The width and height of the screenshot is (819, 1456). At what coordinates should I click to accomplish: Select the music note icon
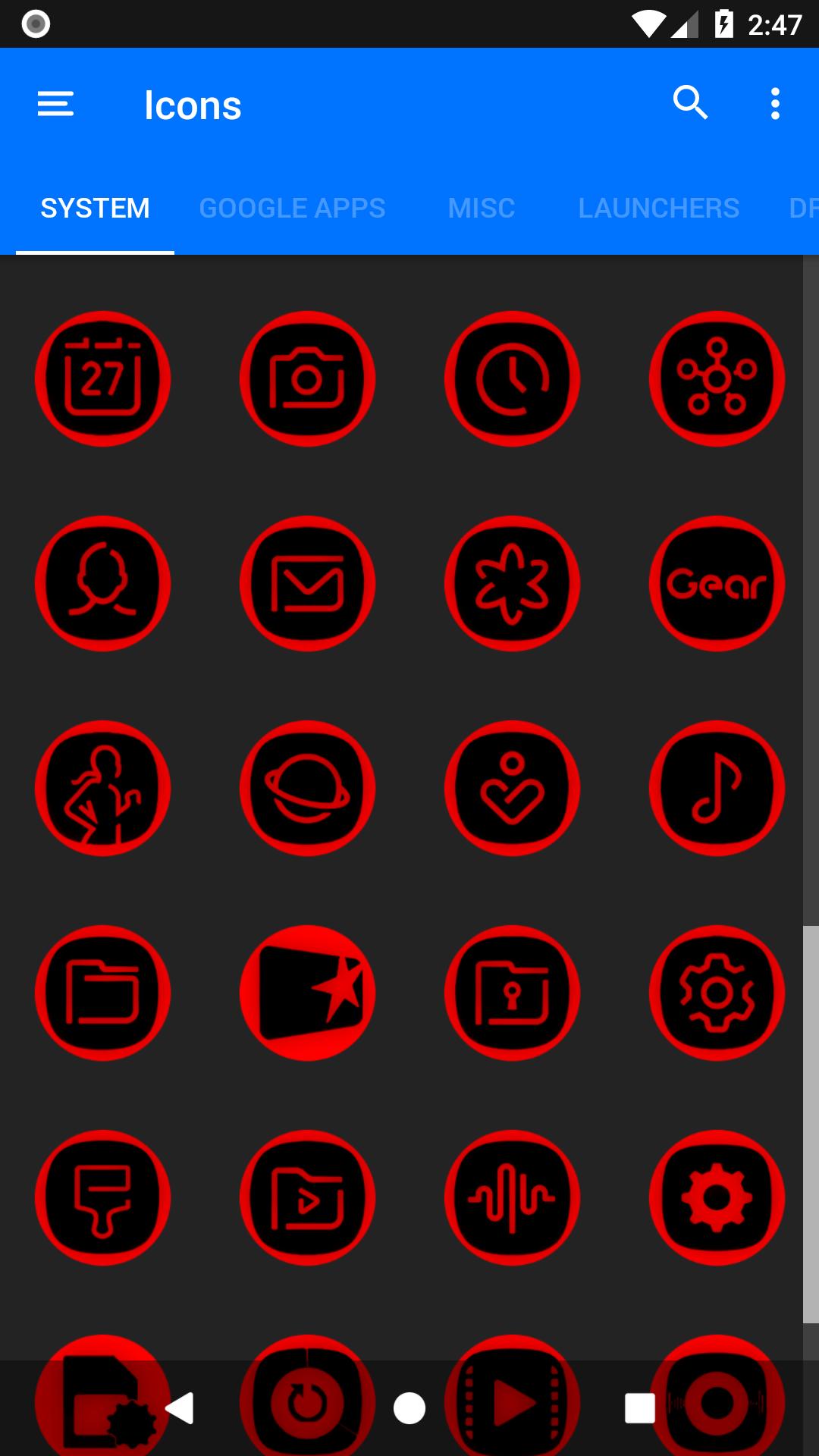[x=717, y=788]
